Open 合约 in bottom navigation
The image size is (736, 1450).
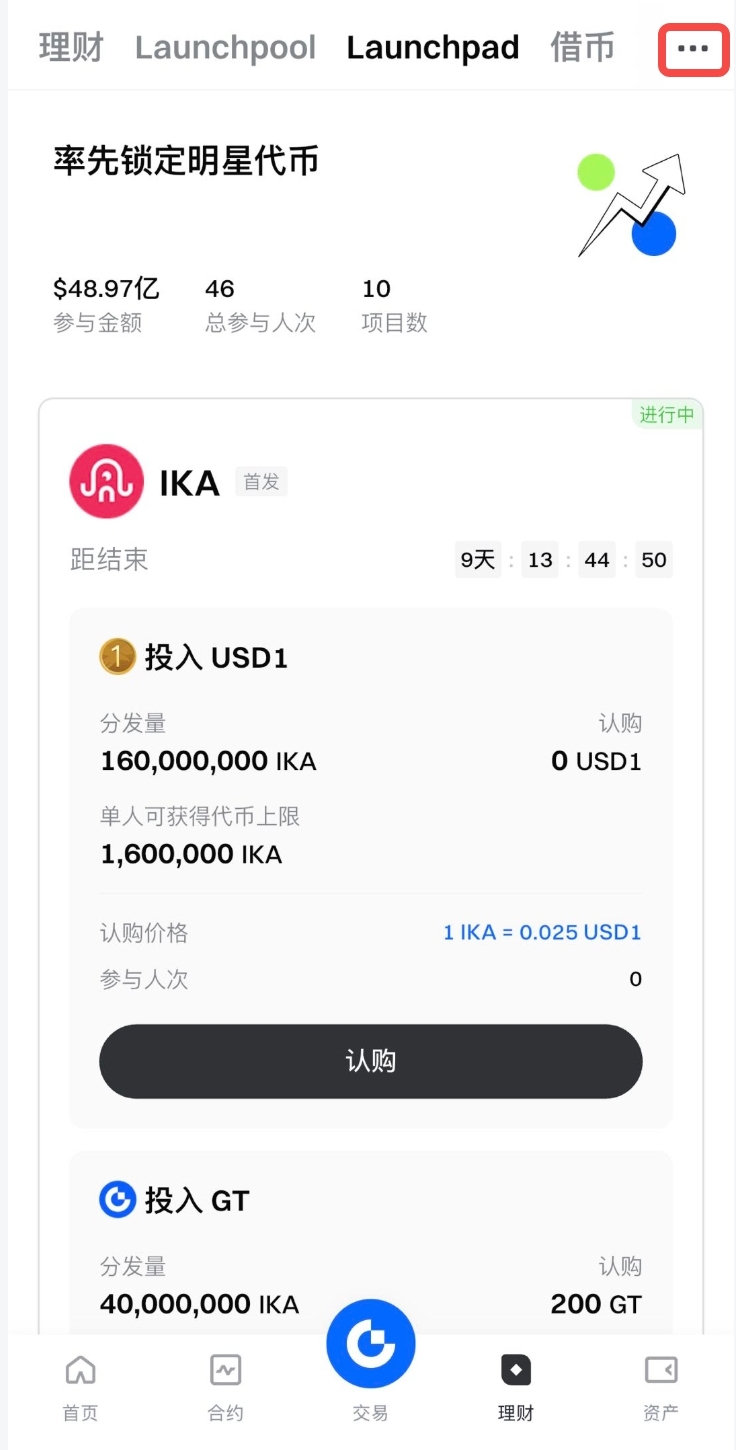coord(225,1387)
